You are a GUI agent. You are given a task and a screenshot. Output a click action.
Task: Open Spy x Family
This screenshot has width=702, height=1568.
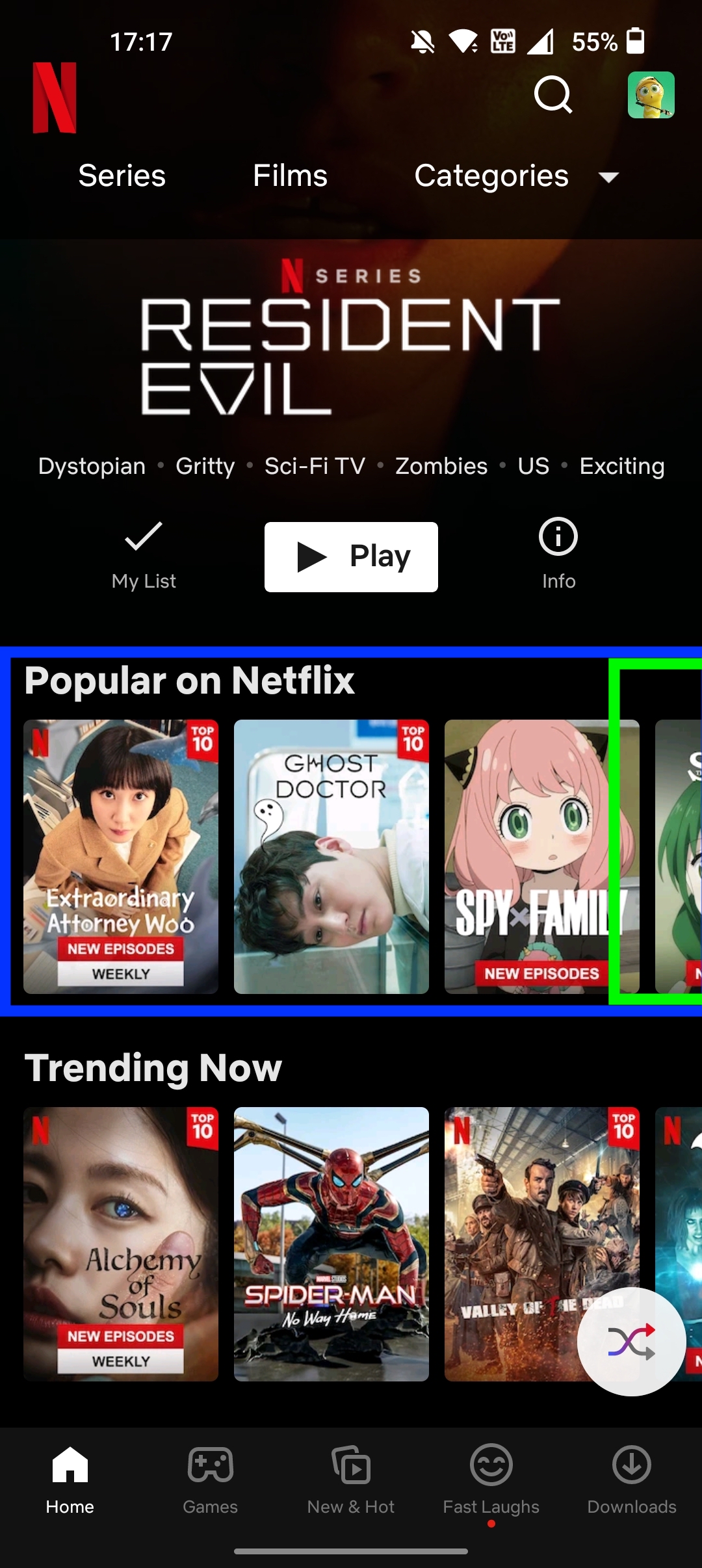pos(542,856)
